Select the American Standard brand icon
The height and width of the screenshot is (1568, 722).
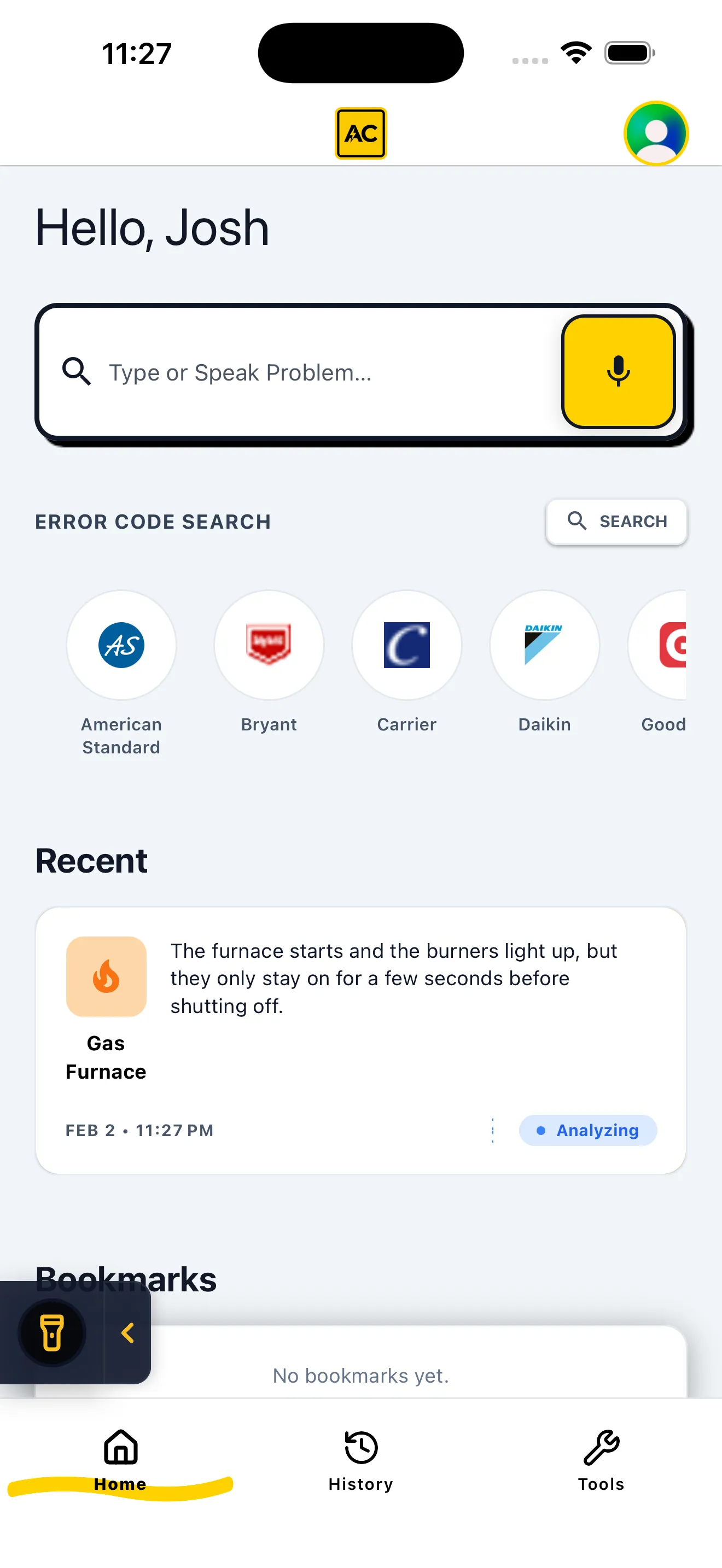point(121,645)
